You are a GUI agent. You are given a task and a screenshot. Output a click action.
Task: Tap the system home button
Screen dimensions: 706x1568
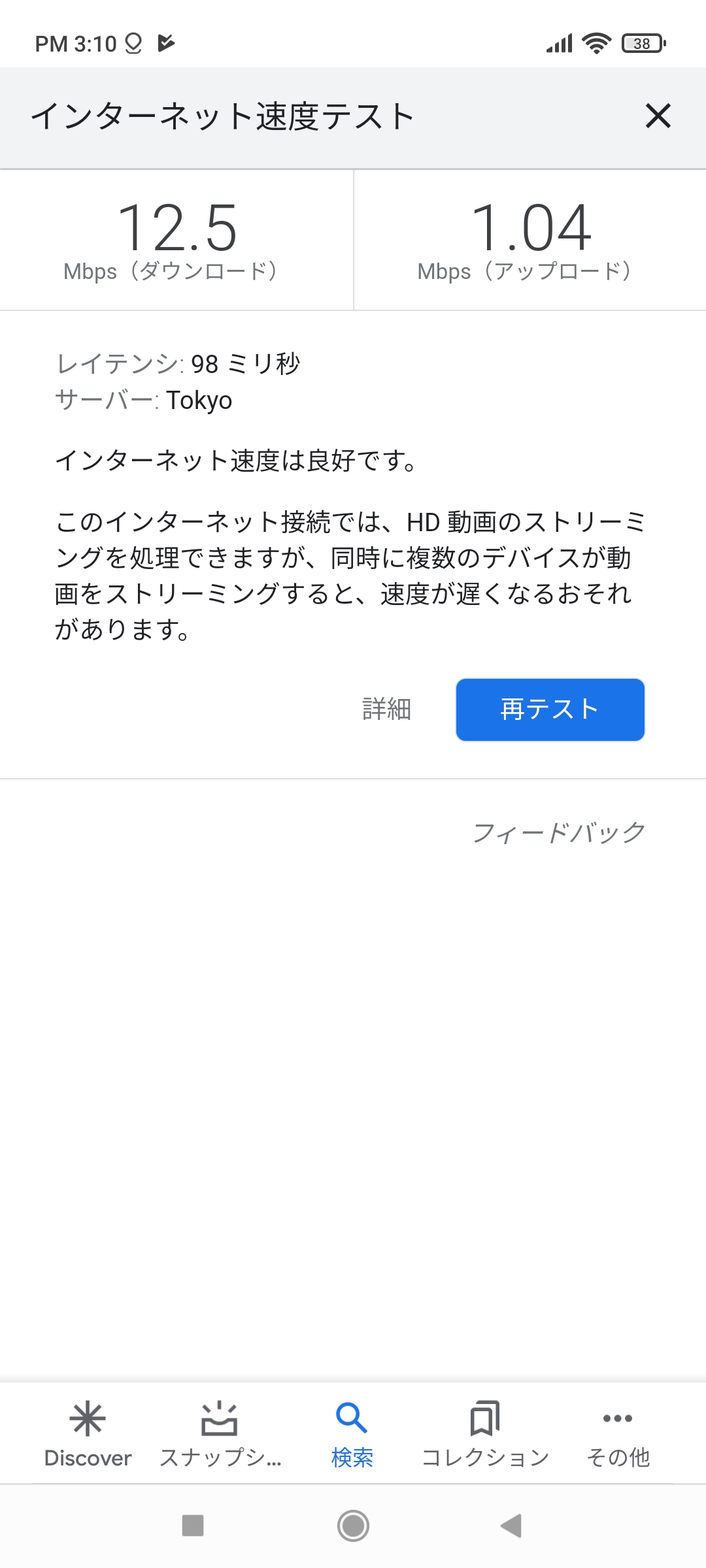pos(353,1526)
